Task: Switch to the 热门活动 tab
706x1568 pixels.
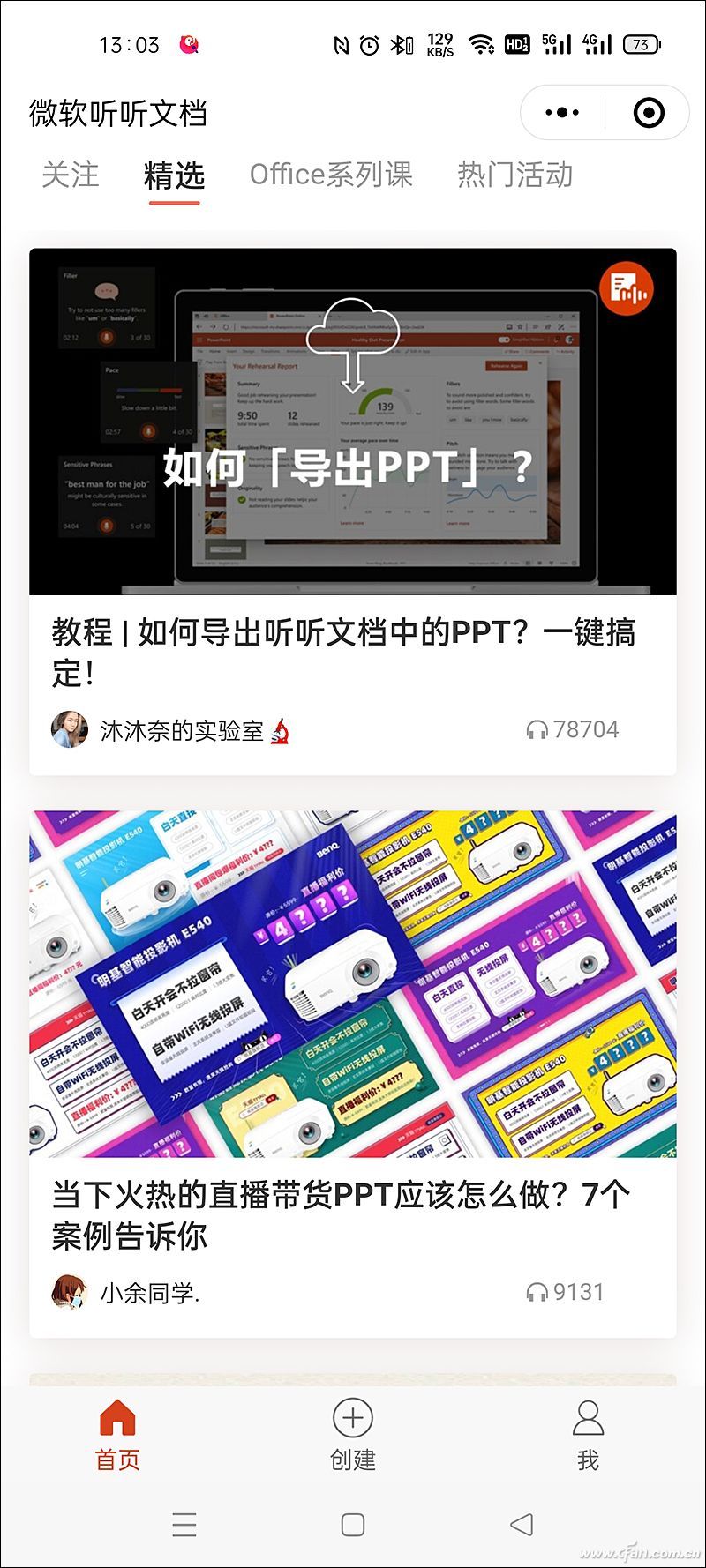Action: (x=514, y=175)
